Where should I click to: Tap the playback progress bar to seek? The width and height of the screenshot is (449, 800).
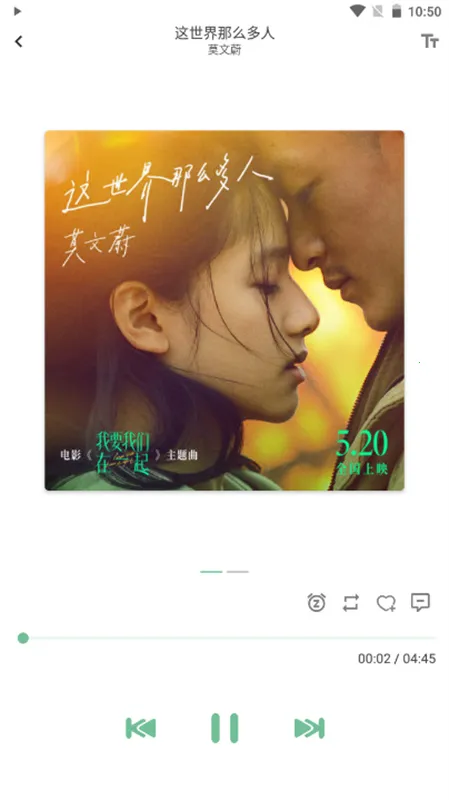227,638
